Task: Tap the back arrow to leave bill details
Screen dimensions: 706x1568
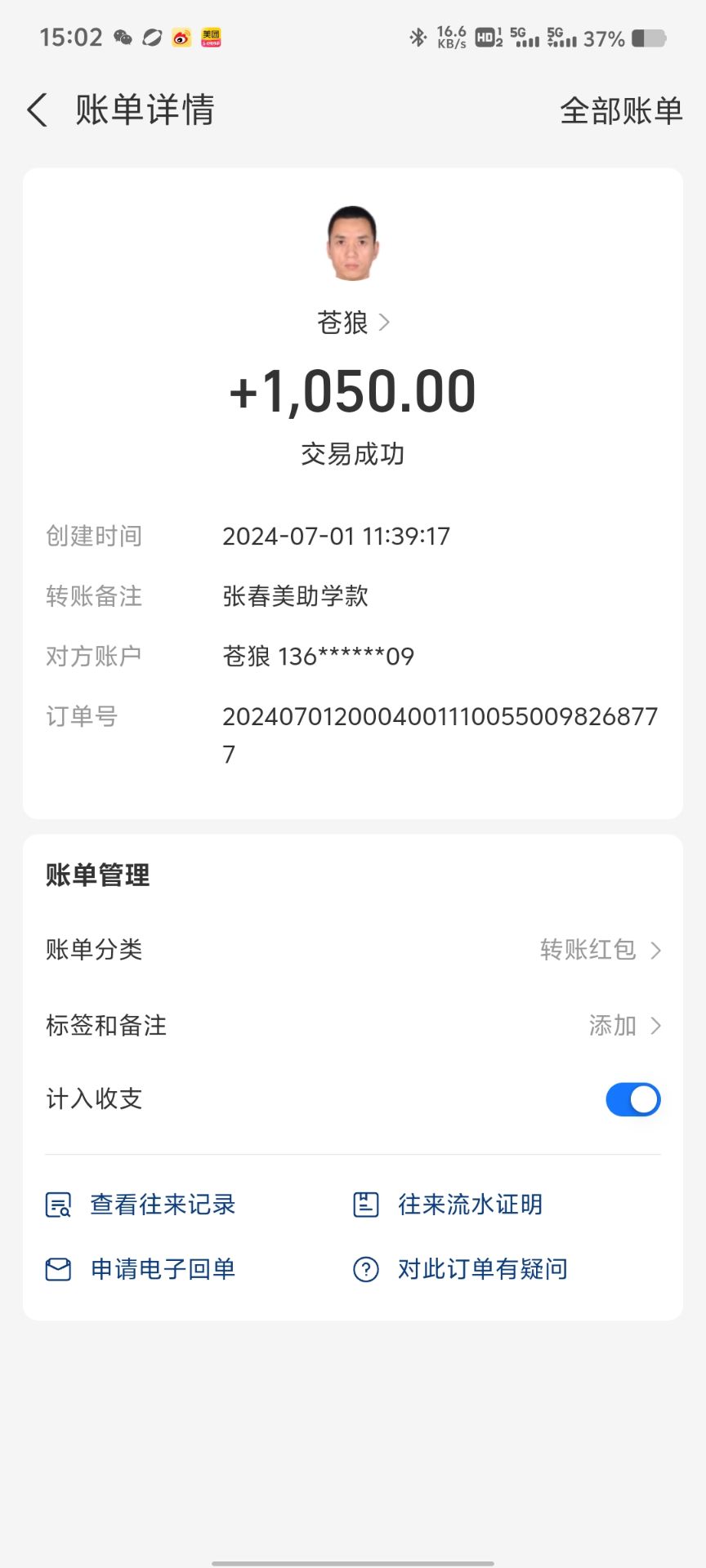Action: [x=36, y=109]
